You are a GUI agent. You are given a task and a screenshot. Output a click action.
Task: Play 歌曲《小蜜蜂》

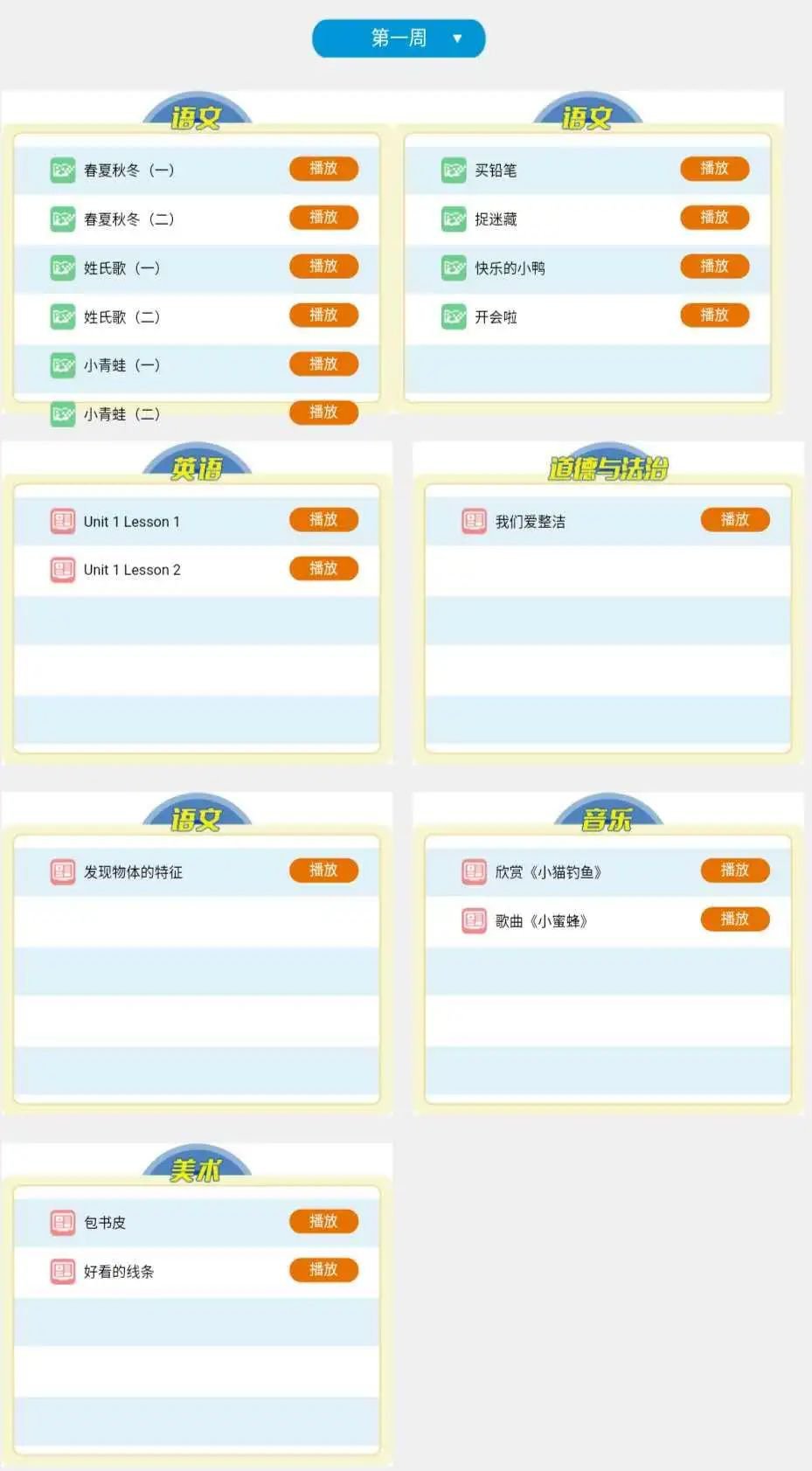click(x=734, y=919)
